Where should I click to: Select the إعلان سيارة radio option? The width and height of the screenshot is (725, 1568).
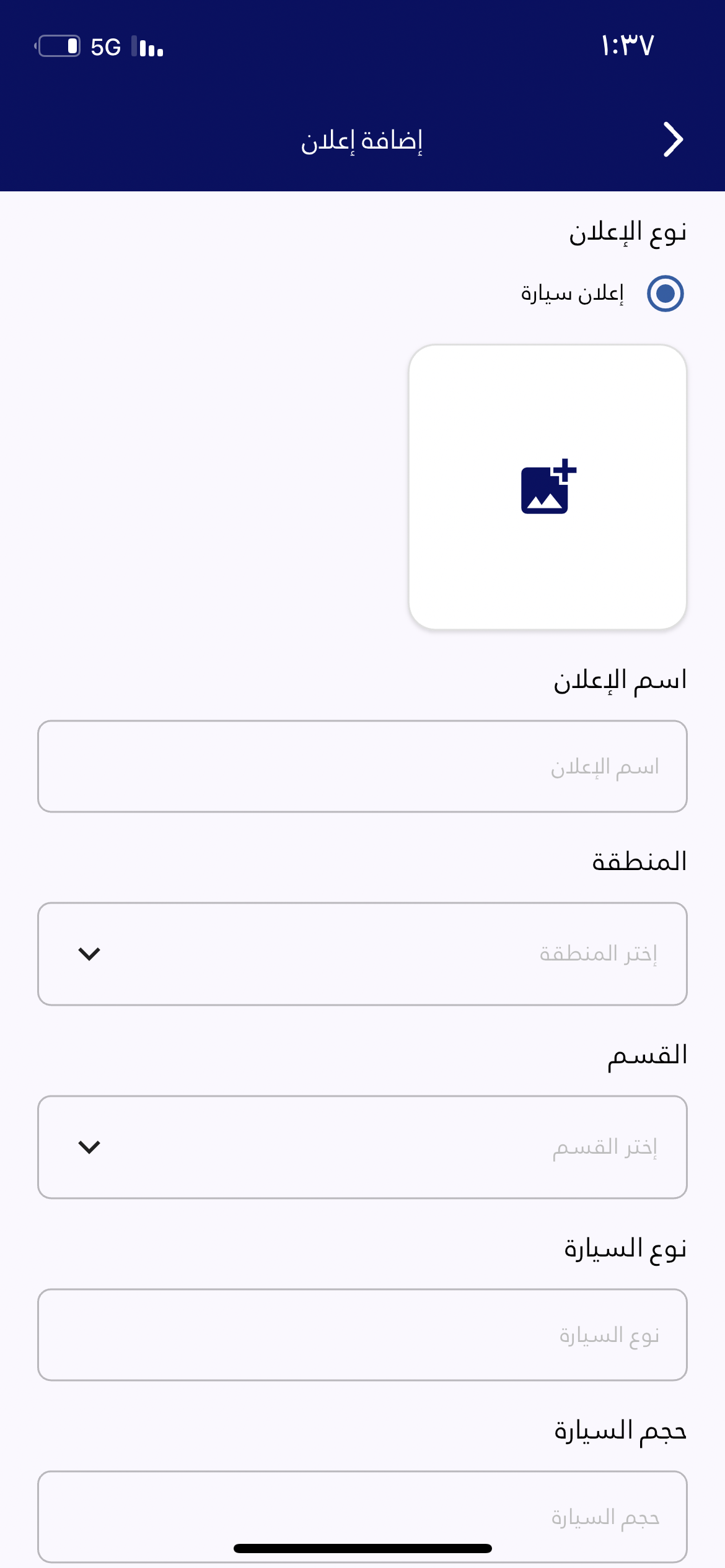tap(665, 294)
